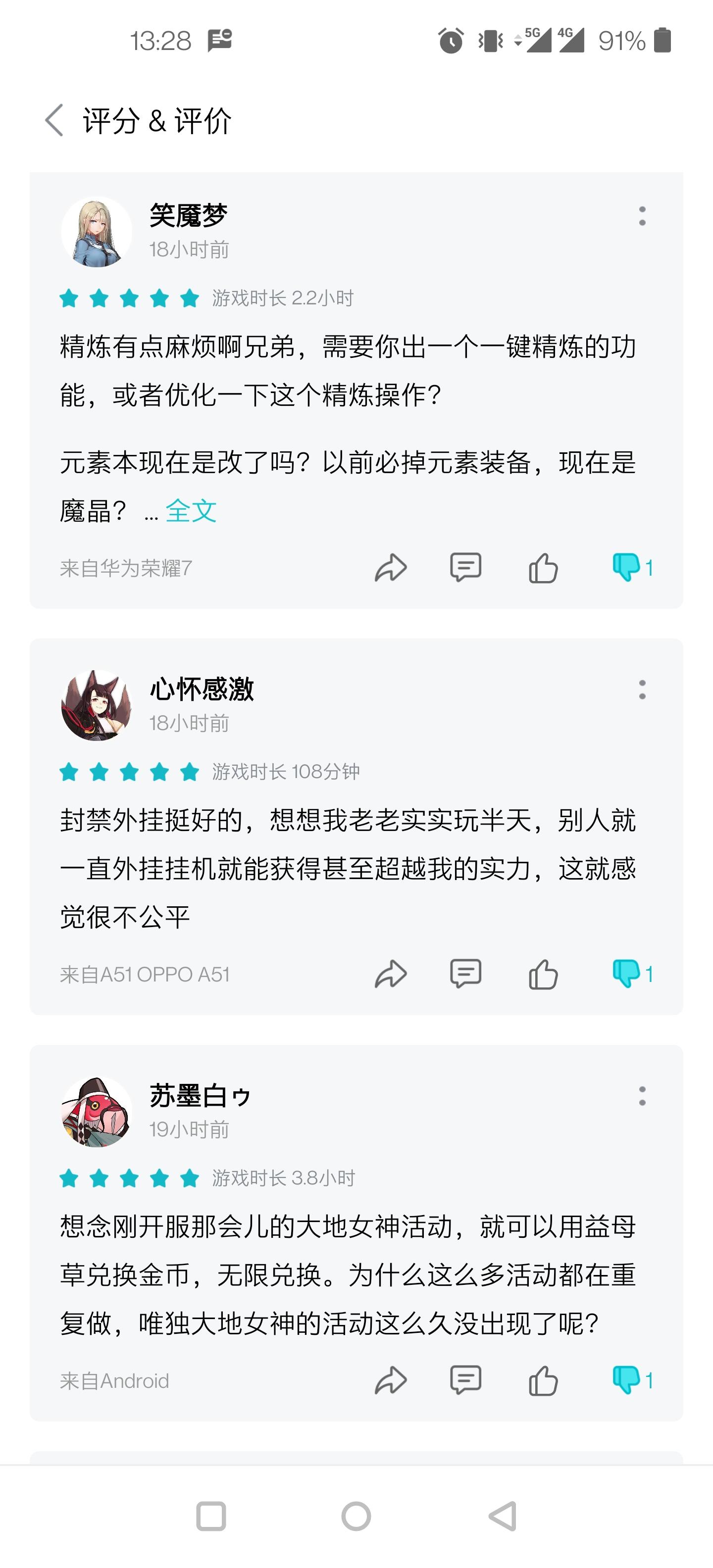Tap the system home button
The width and height of the screenshot is (713, 1568).
coord(356,1516)
